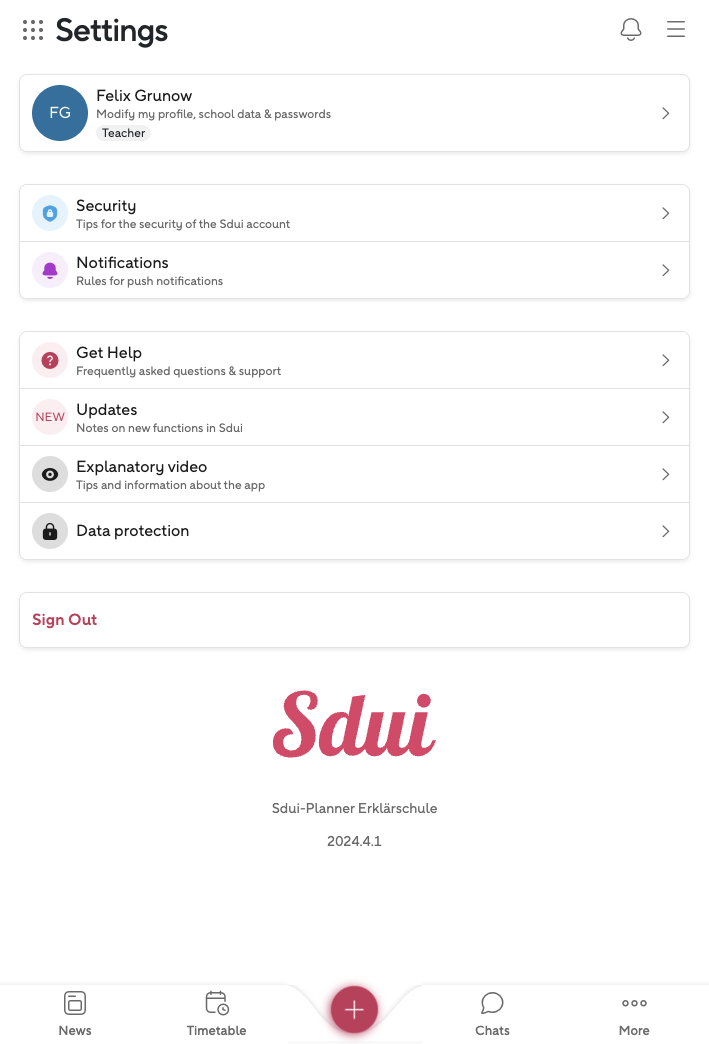The width and height of the screenshot is (709, 1044).
Task: Open Security settings
Action: click(354, 213)
